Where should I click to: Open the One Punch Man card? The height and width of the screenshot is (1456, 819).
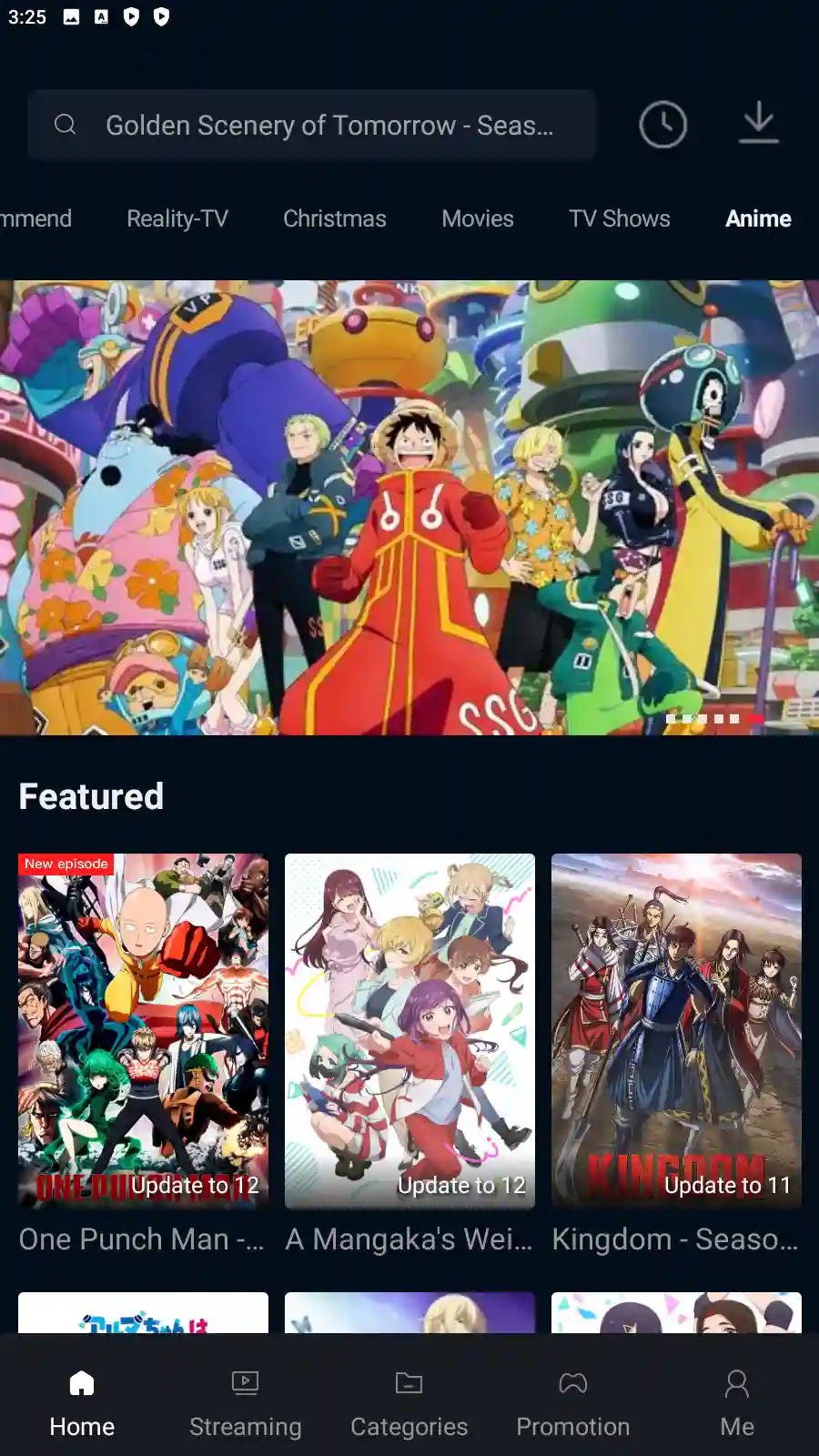143,1030
